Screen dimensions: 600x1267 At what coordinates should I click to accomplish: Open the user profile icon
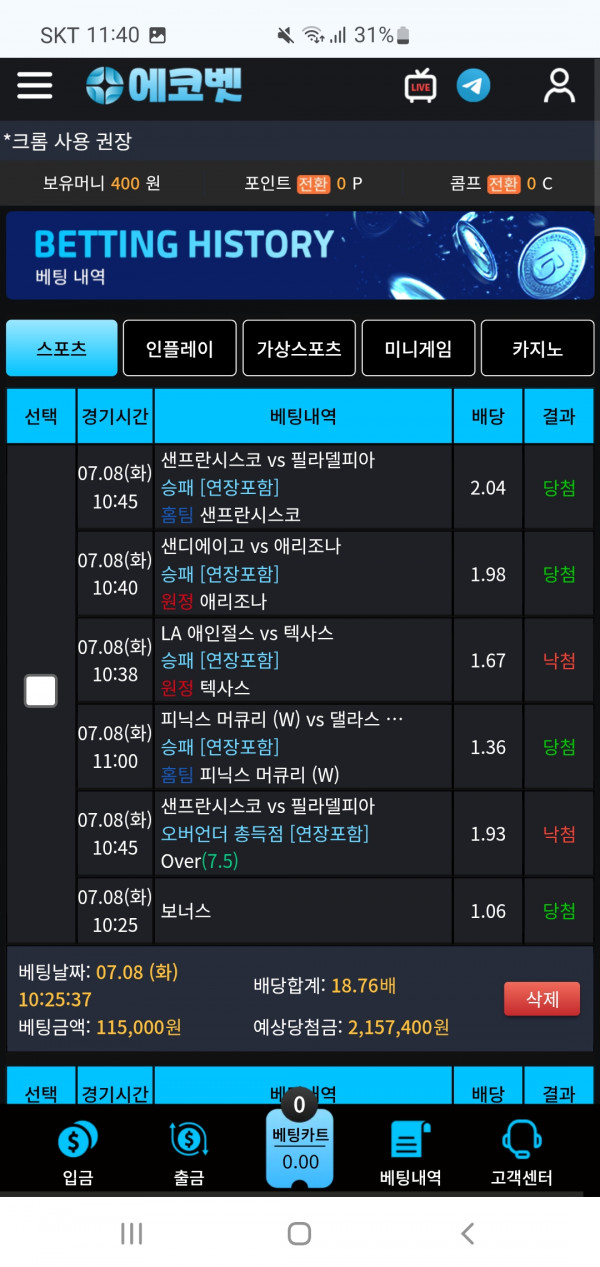559,85
